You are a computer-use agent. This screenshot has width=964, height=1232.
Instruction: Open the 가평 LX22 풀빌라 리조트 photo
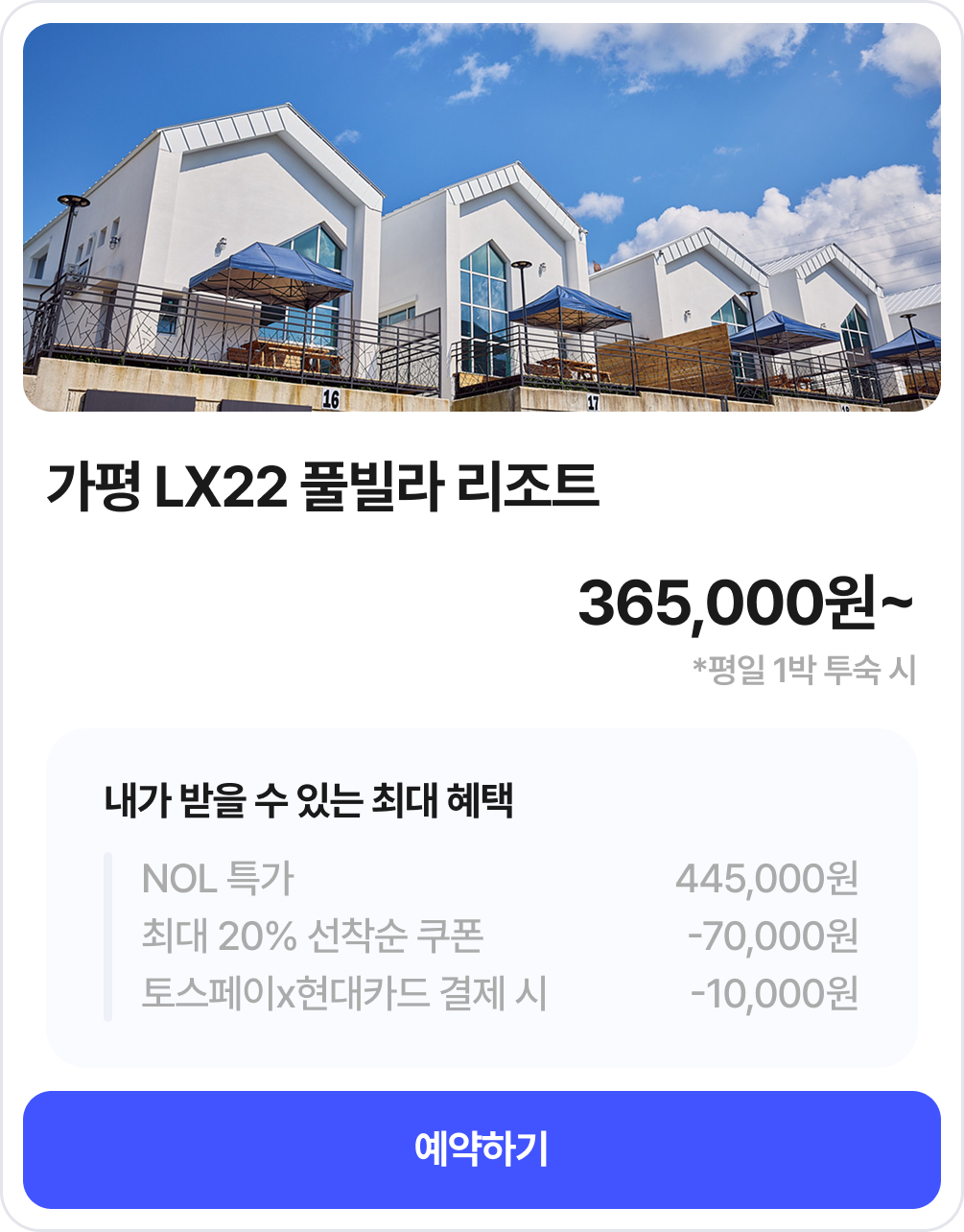point(482,218)
